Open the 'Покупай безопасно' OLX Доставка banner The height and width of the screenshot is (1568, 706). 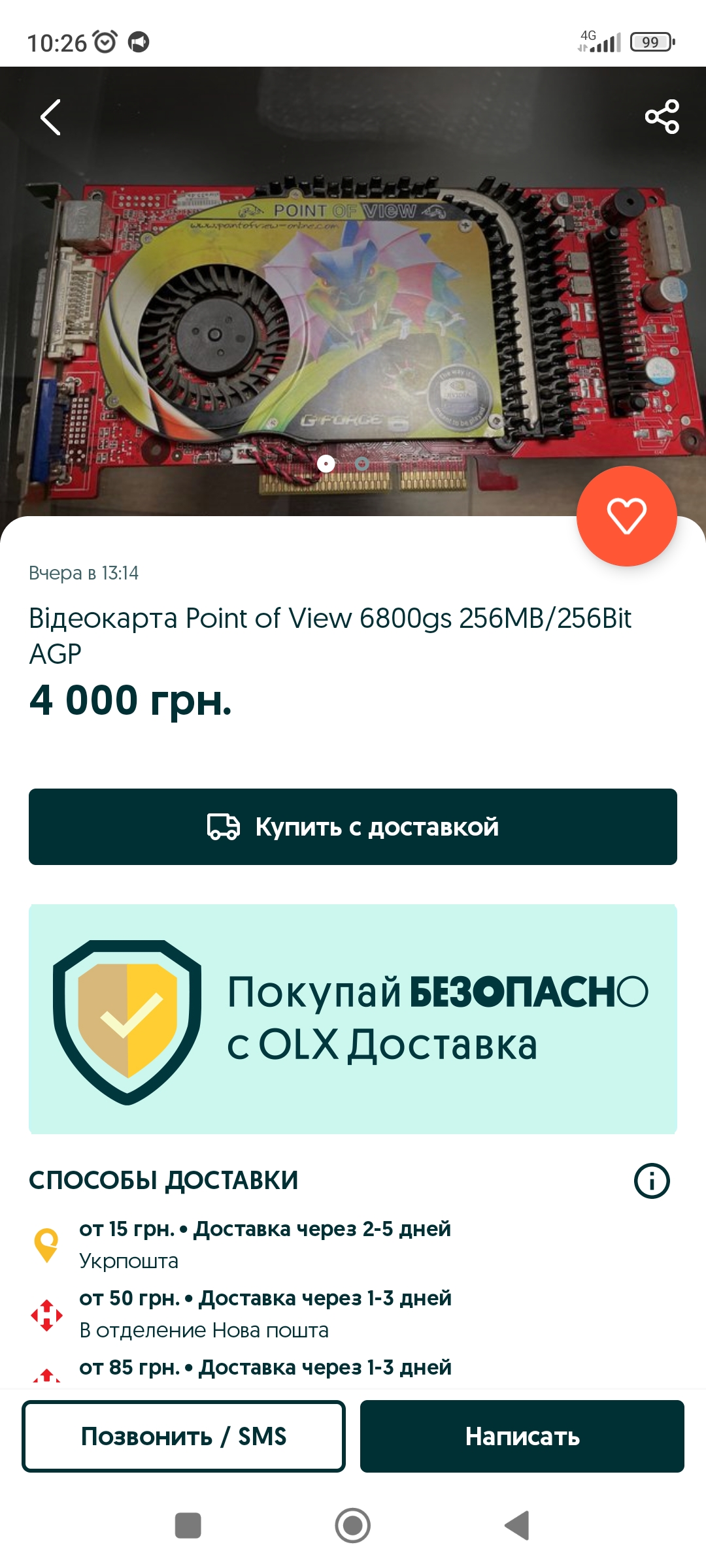coord(353,1019)
